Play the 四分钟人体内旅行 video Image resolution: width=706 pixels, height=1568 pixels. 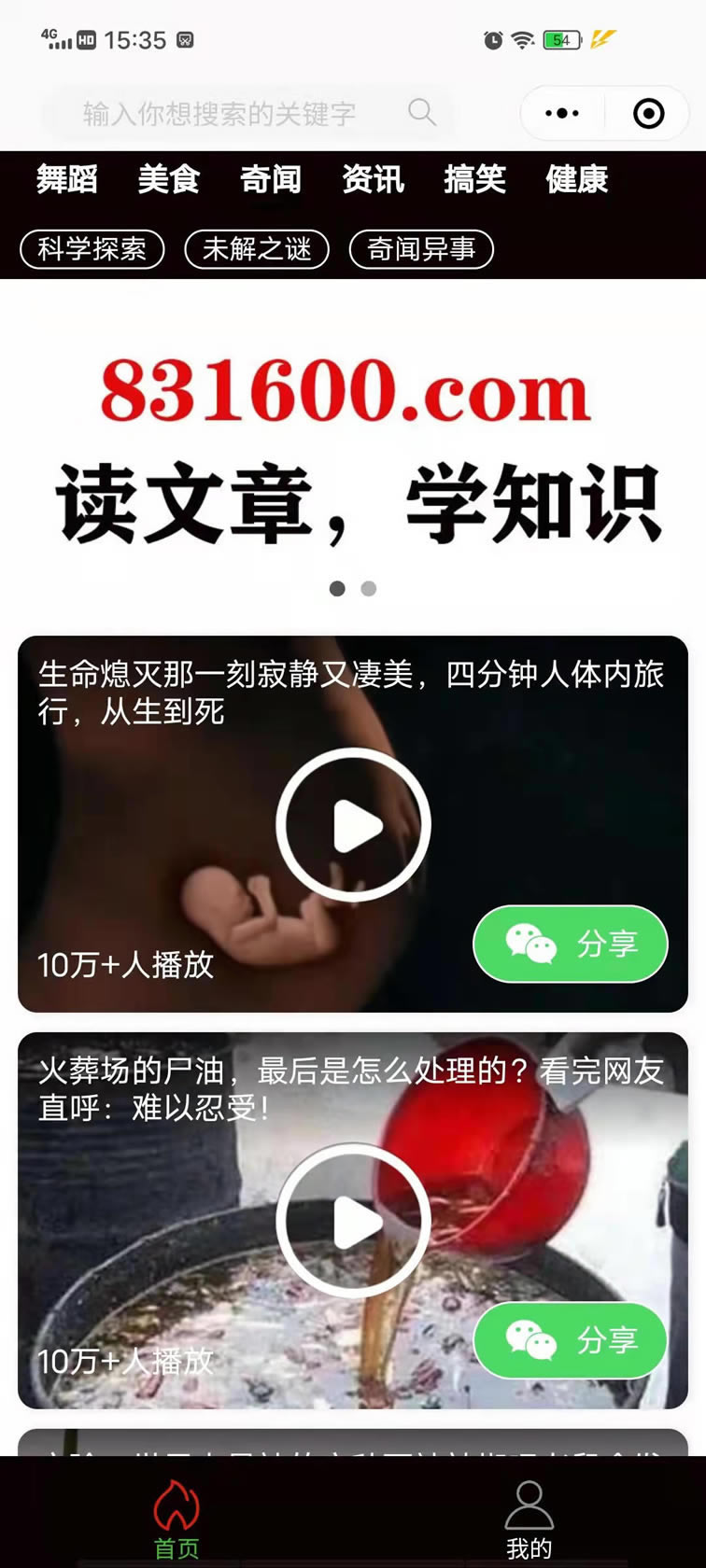point(353,825)
